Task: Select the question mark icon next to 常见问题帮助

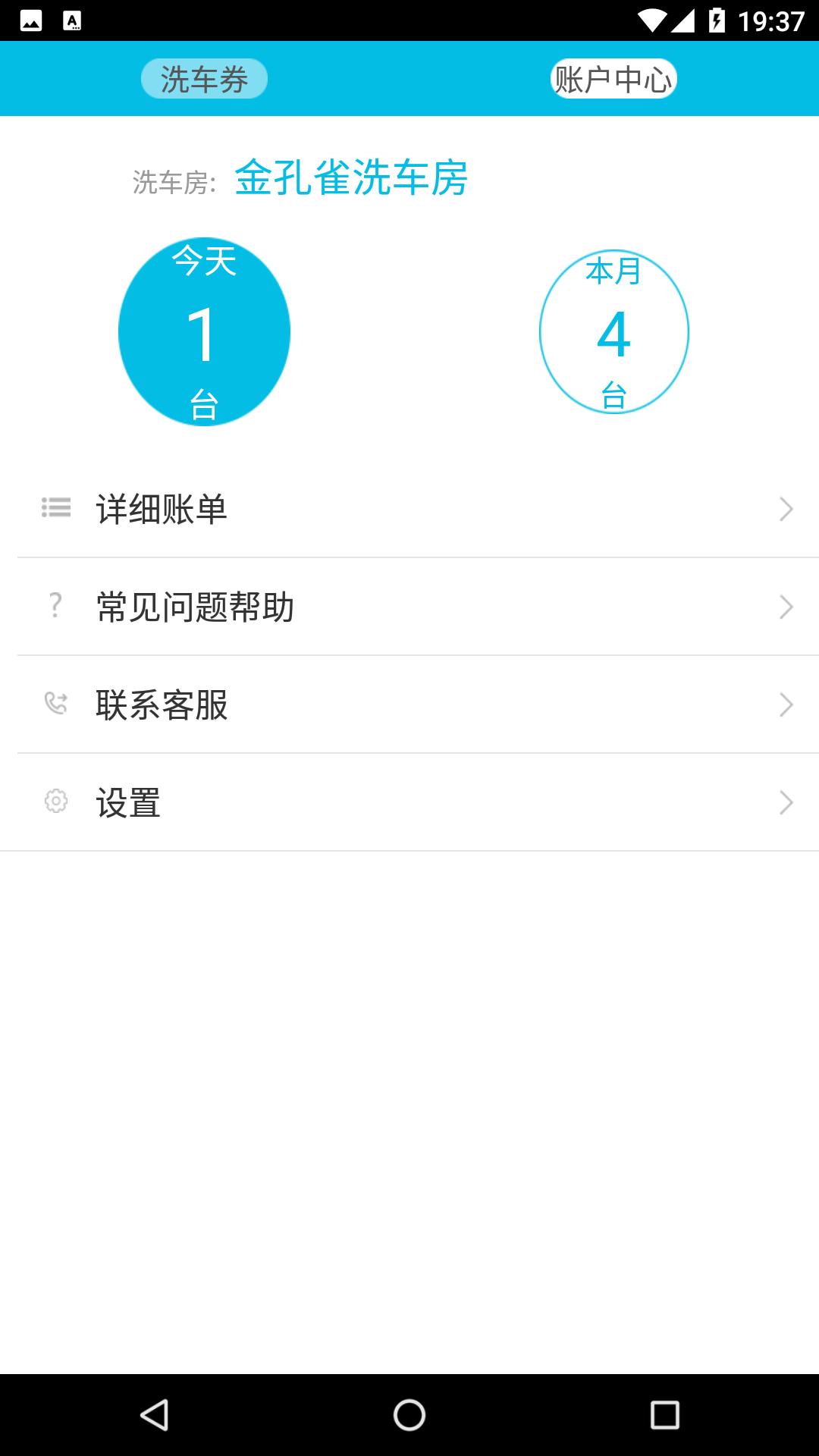Action: (x=55, y=606)
